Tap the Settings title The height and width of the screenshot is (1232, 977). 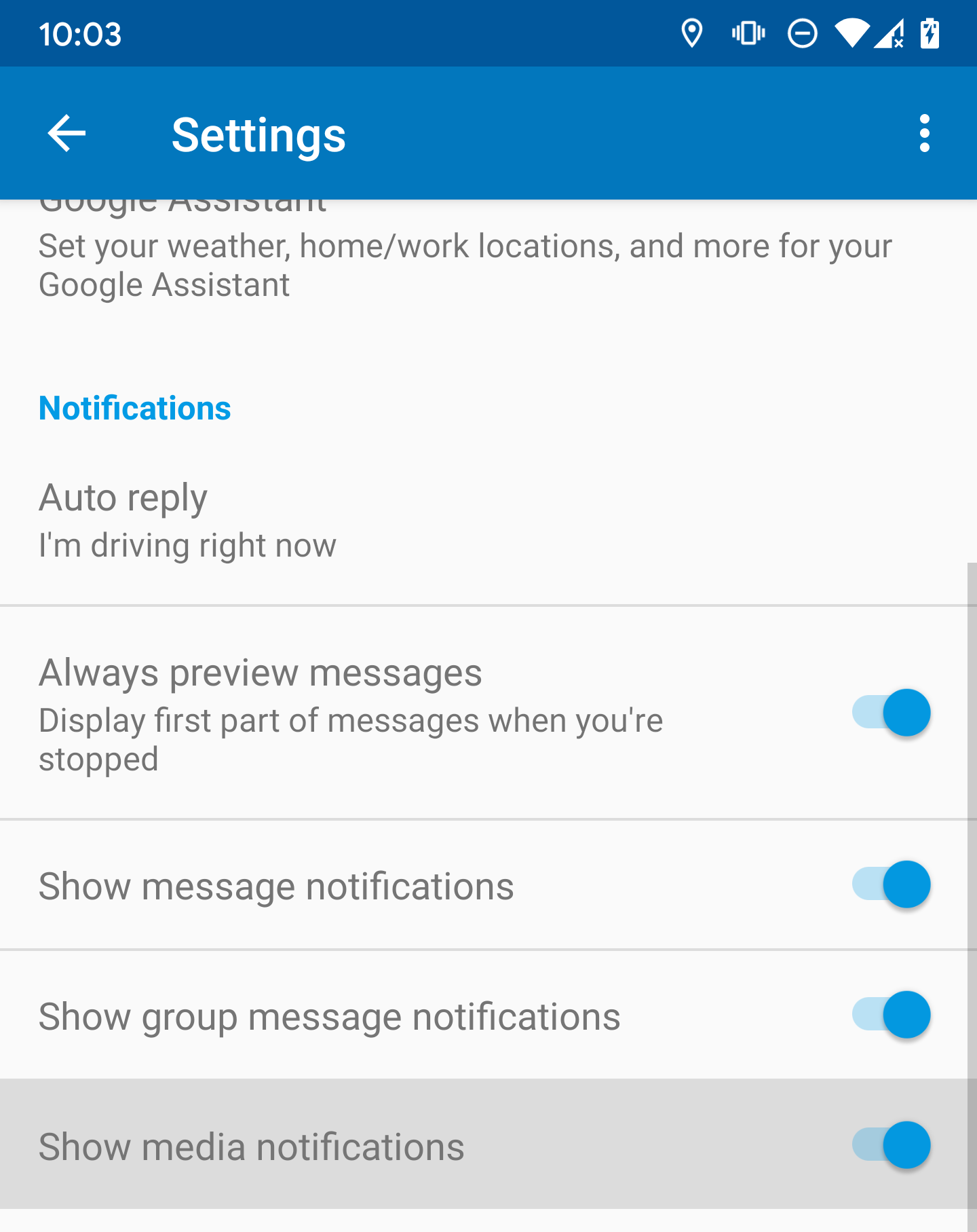258,134
